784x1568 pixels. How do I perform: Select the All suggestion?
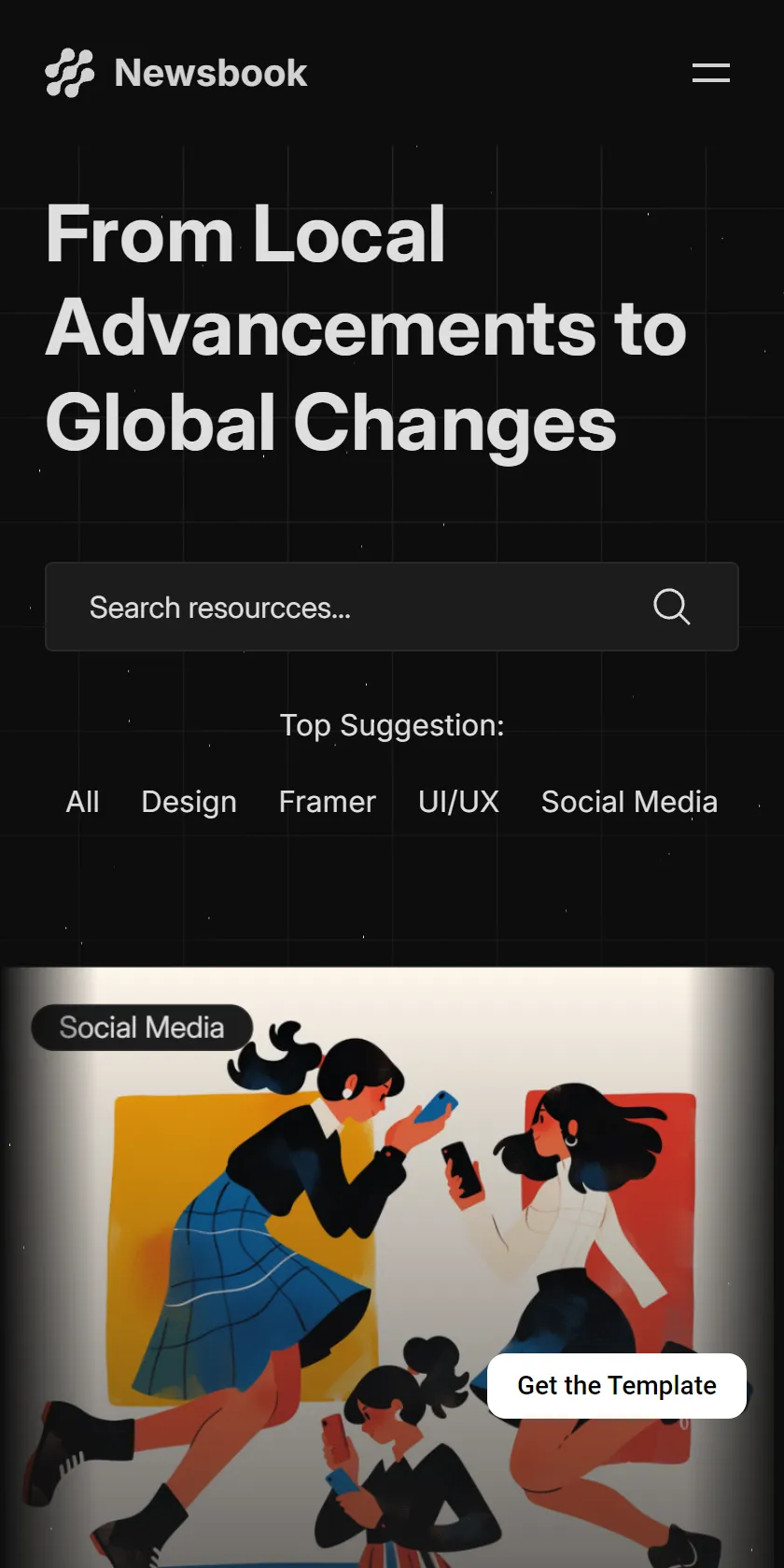(x=82, y=802)
